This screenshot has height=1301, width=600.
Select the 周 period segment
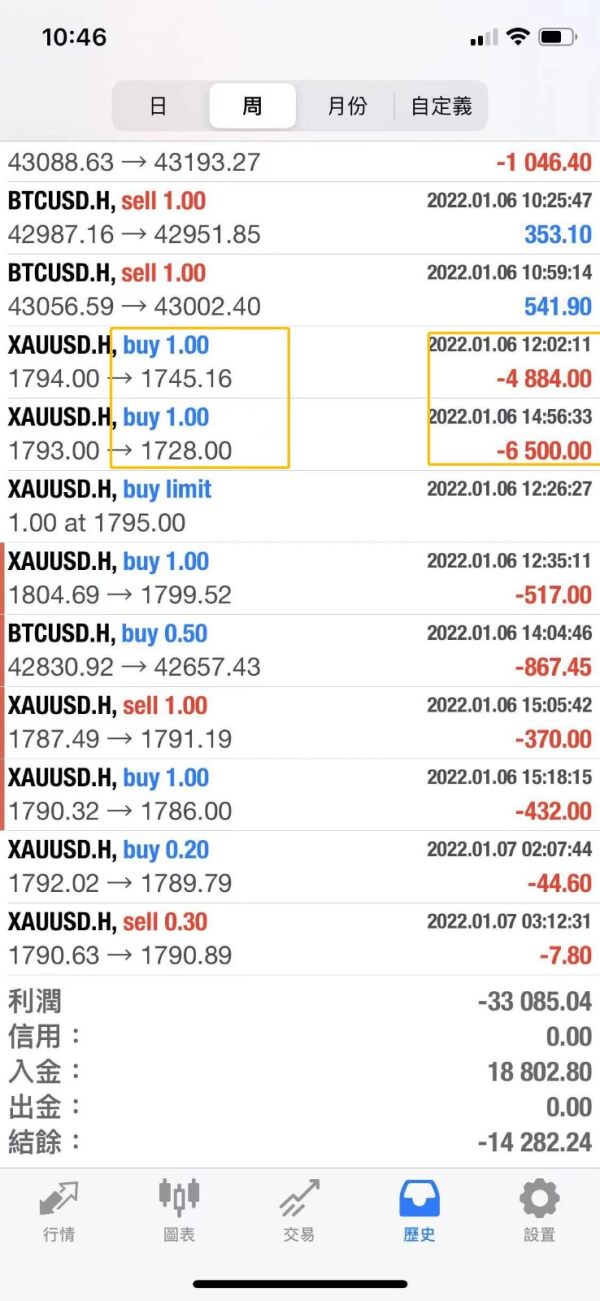click(252, 106)
